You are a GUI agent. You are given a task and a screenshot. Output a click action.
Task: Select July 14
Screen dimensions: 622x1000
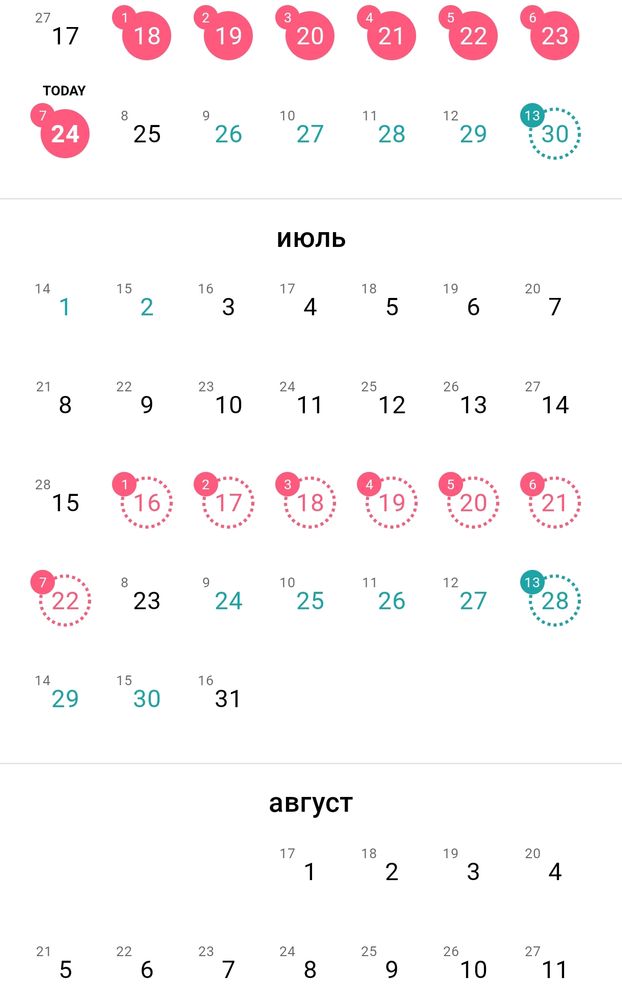point(554,405)
